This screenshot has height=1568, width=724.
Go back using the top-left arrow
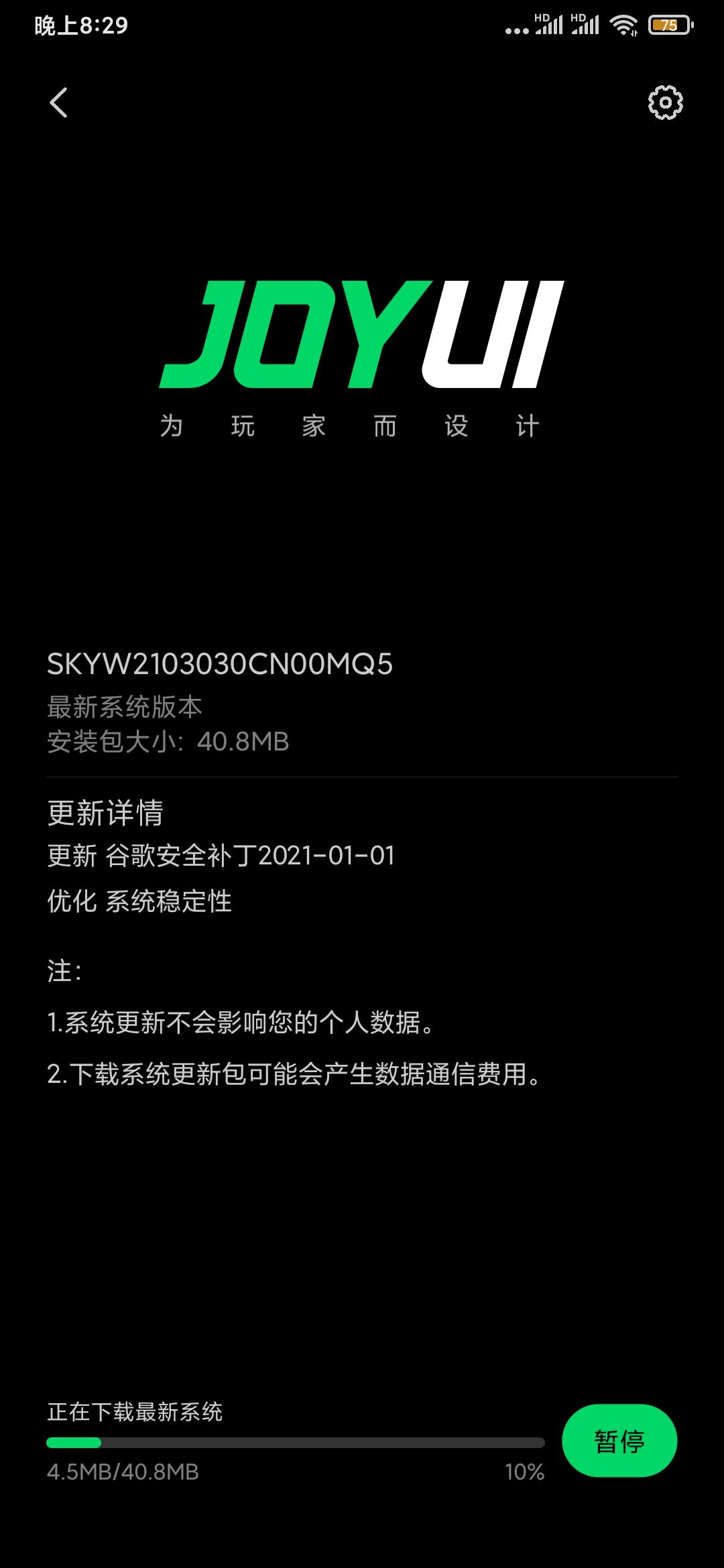[59, 103]
